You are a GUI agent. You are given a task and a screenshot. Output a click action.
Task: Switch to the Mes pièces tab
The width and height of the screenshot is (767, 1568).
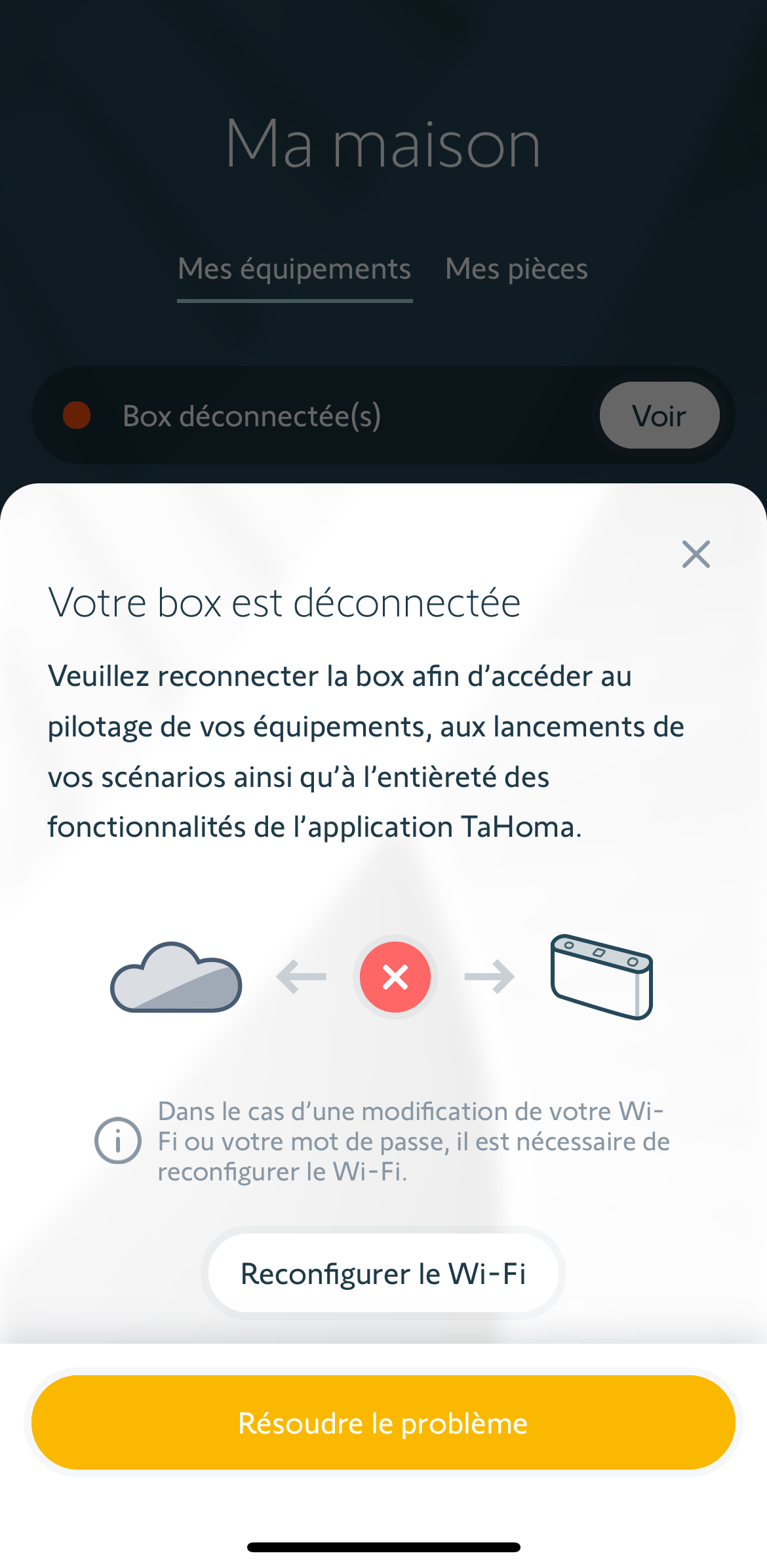517,269
